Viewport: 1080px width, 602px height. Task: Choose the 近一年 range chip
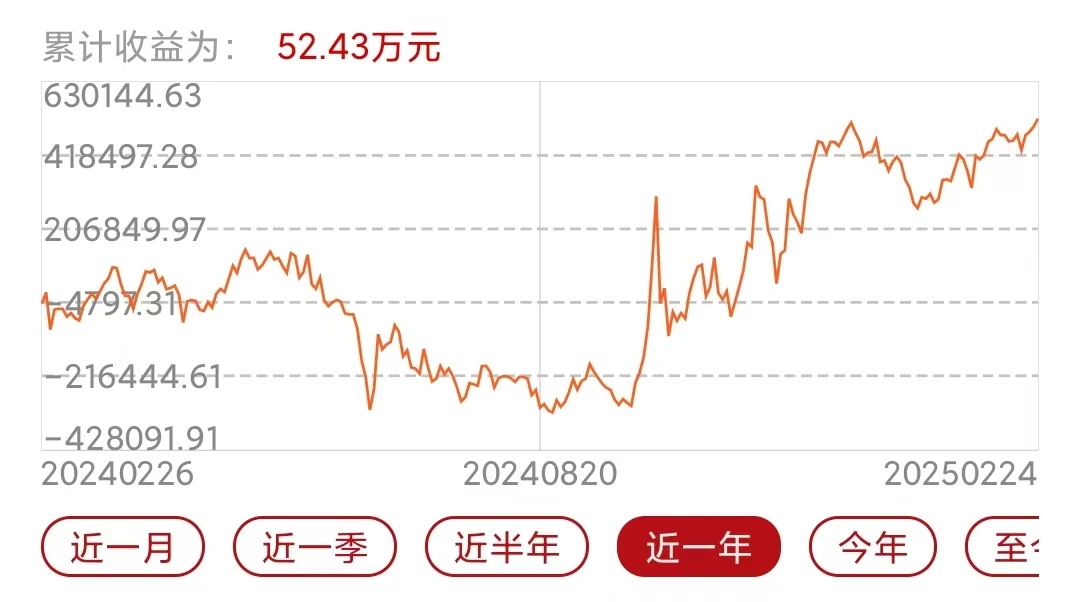pos(698,547)
